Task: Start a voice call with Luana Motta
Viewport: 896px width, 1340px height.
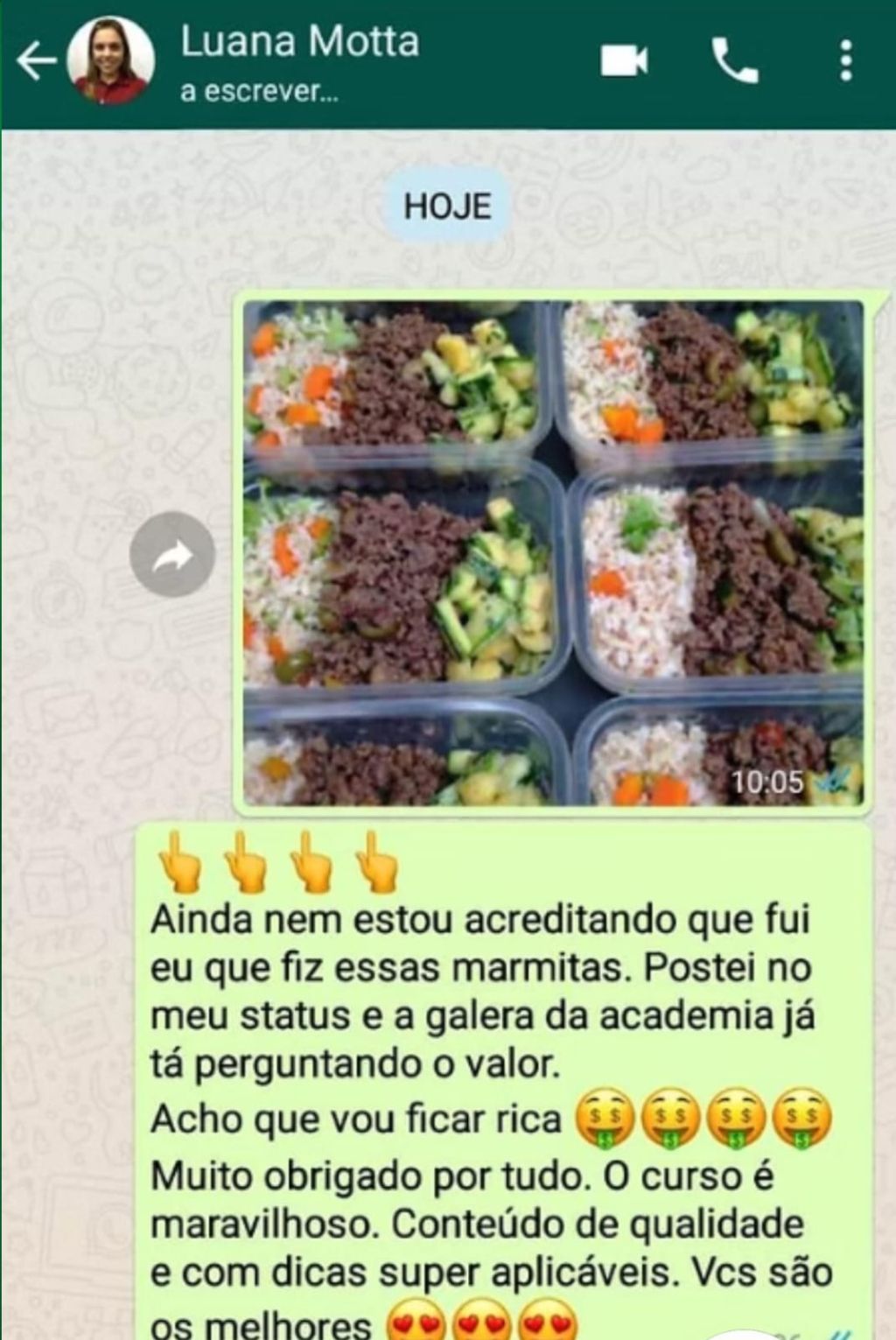Action: (735, 61)
